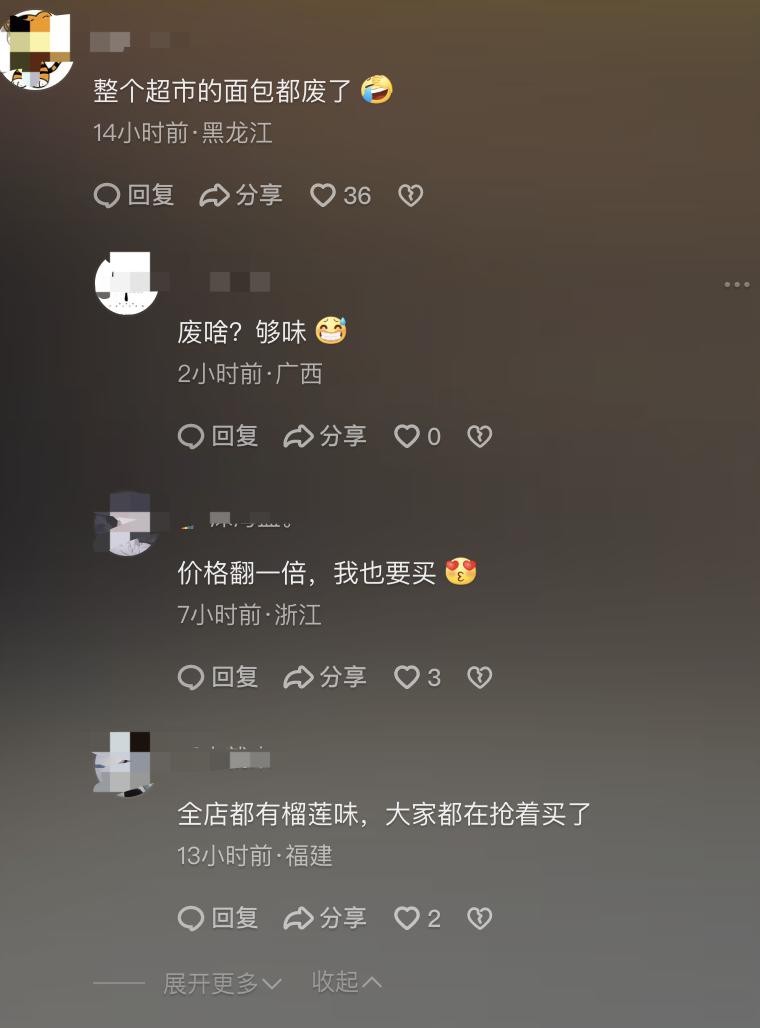
Task: Open the avatar of the 黑龙江 commenter
Action: pyautogui.click(x=38, y=50)
